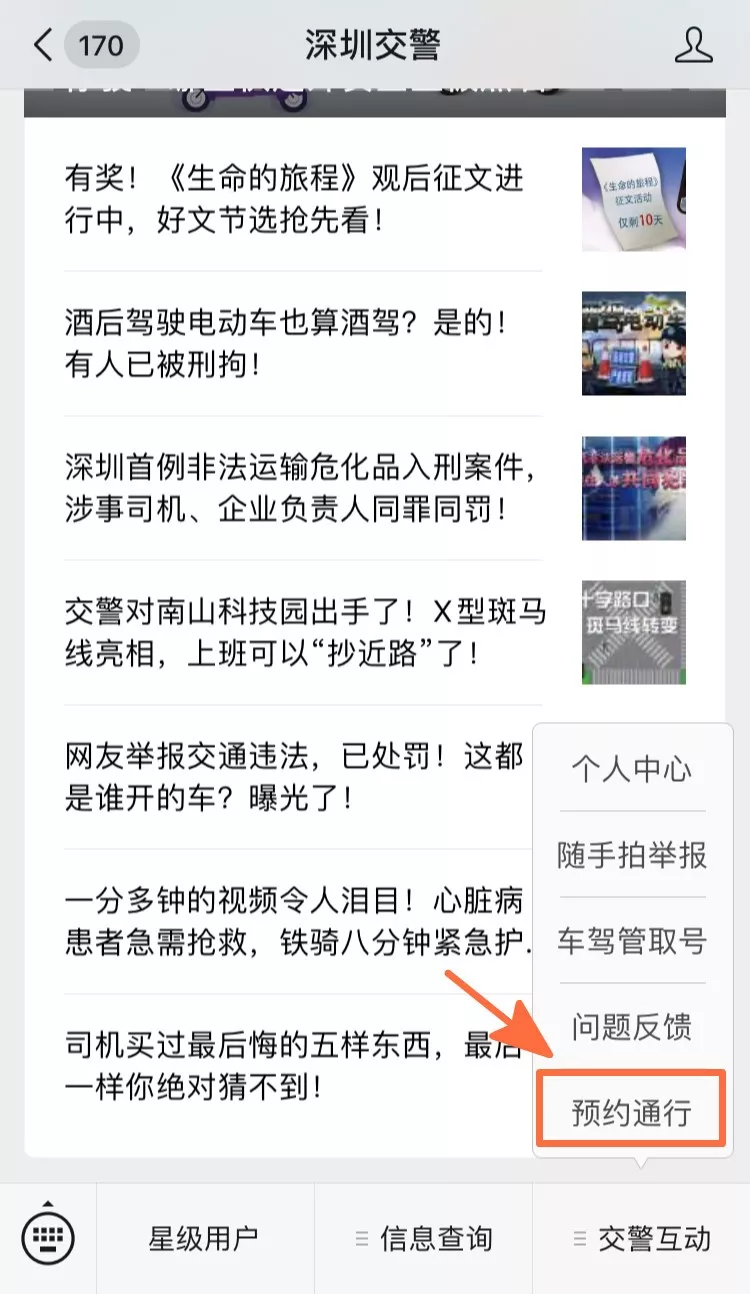This screenshot has height=1294, width=750.
Task: Expand the 信息查询 bottom menu
Action: (424, 1239)
